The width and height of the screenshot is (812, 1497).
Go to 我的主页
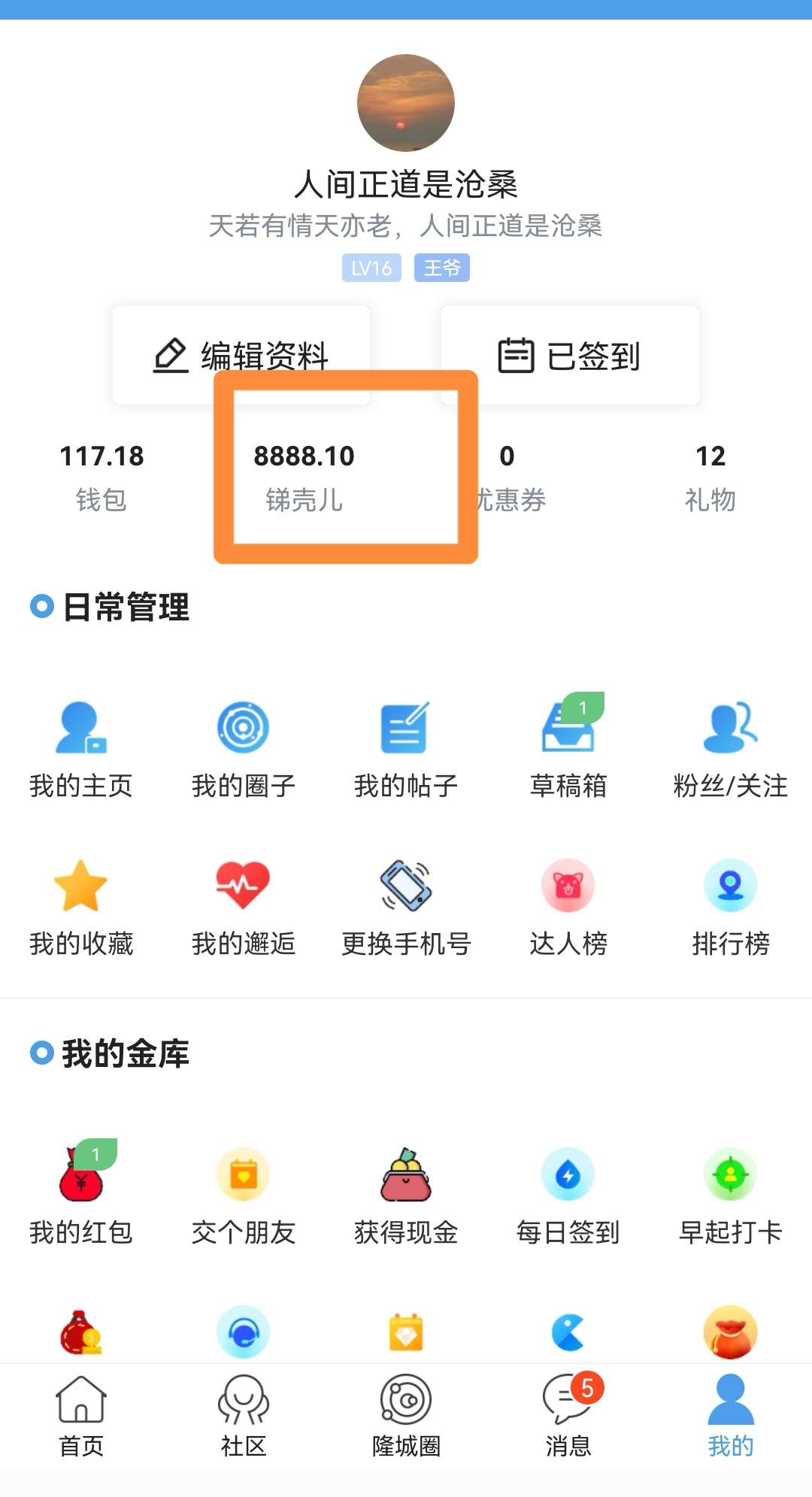click(81, 750)
